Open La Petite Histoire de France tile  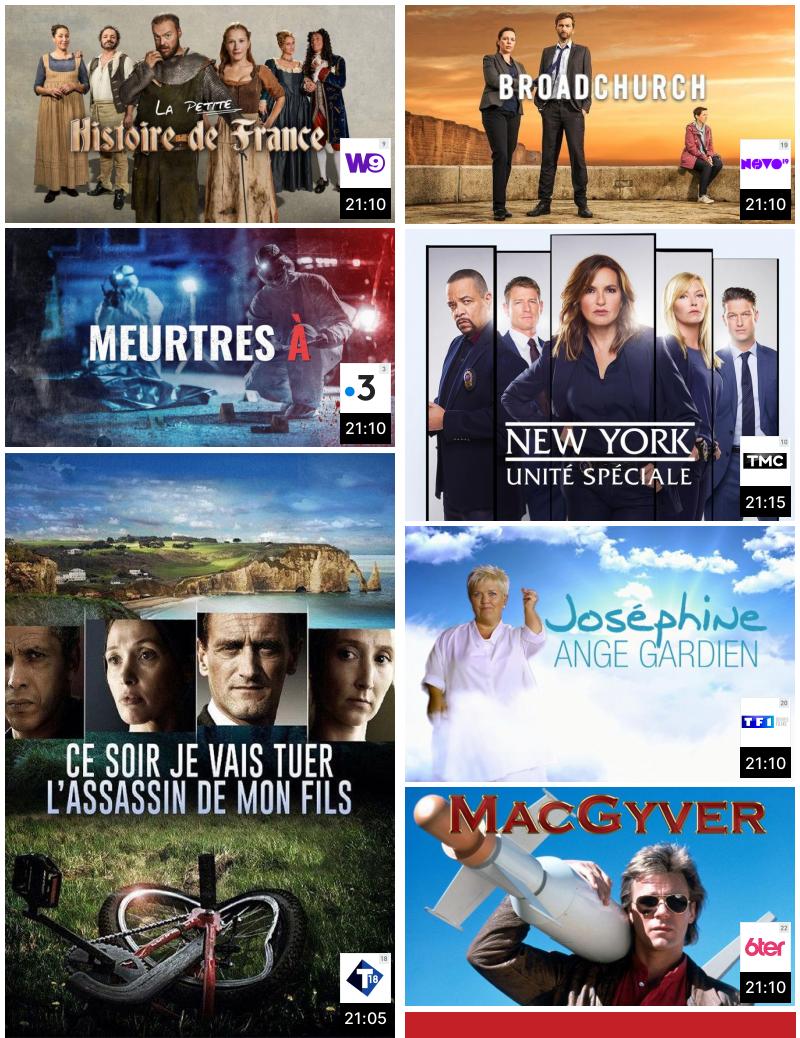coord(199,113)
